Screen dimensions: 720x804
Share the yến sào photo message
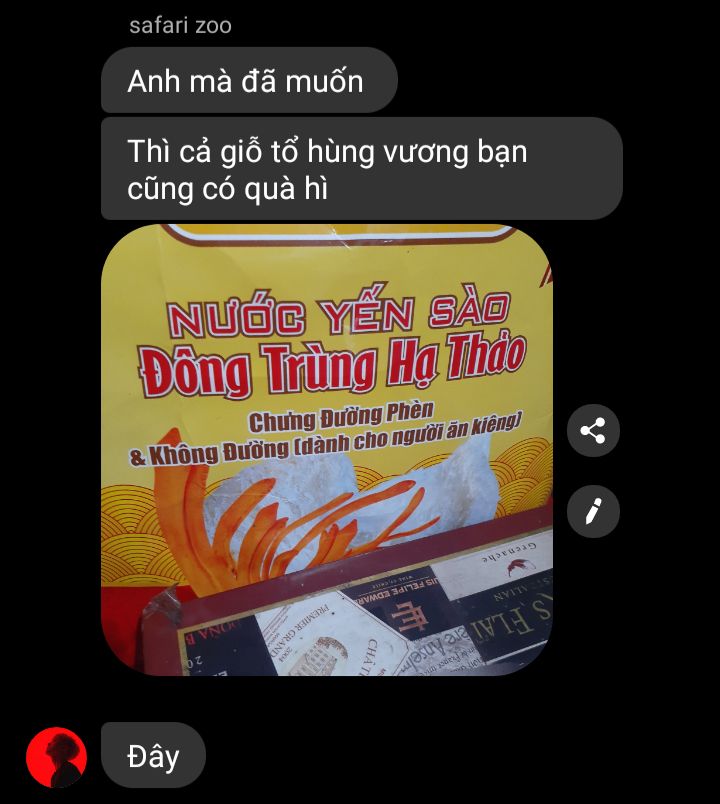593,431
